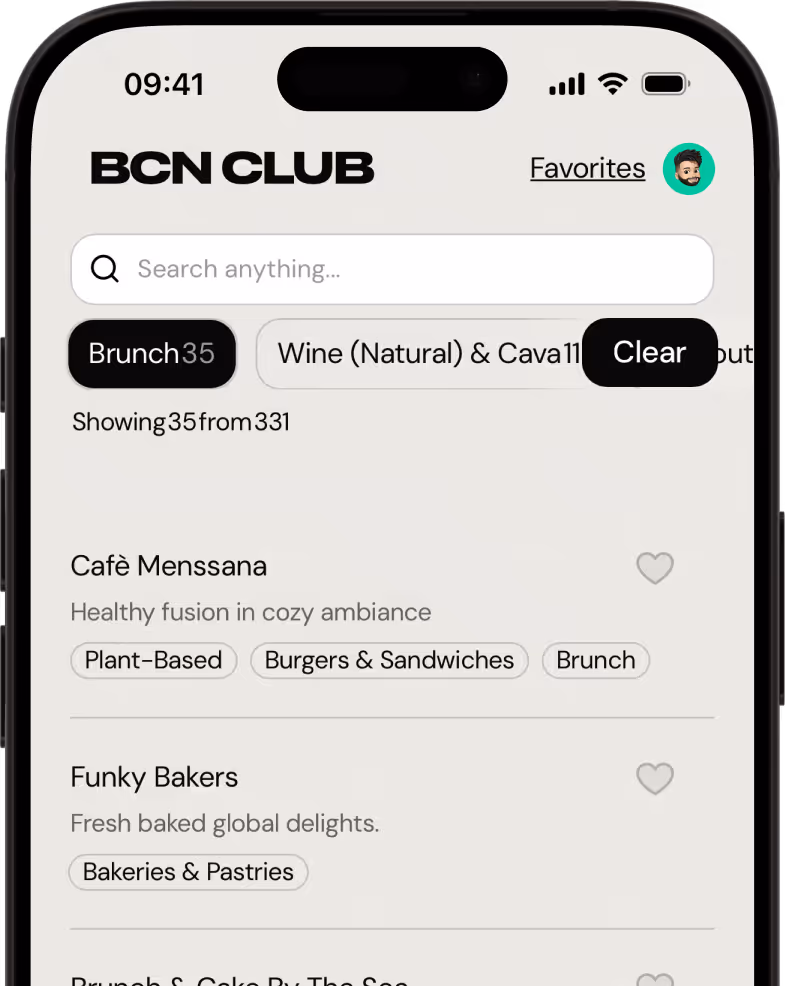Open the Funky Bakers listing
Viewport: 785px width, 986px height.
coord(154,777)
